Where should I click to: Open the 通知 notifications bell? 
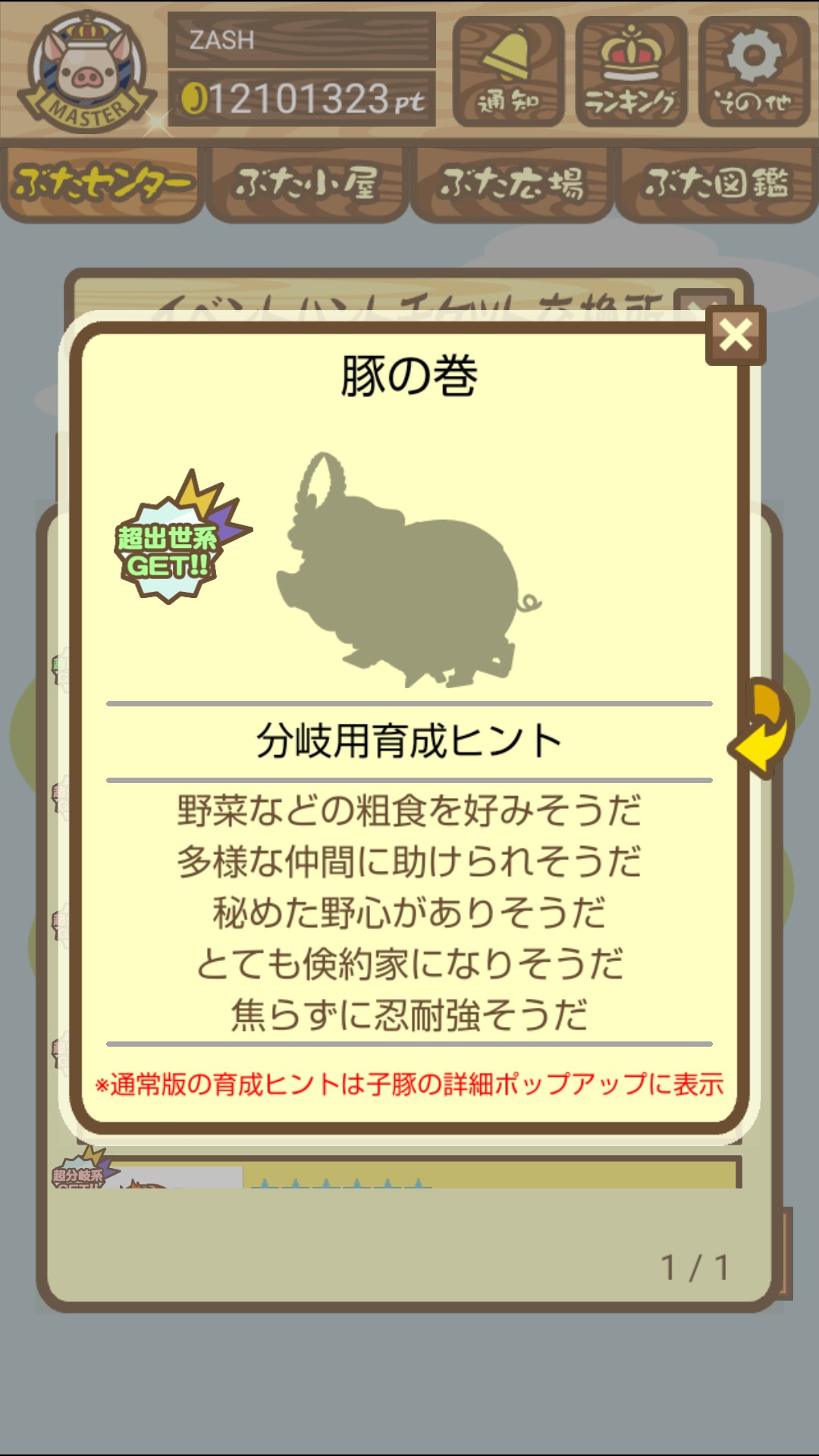(x=508, y=72)
